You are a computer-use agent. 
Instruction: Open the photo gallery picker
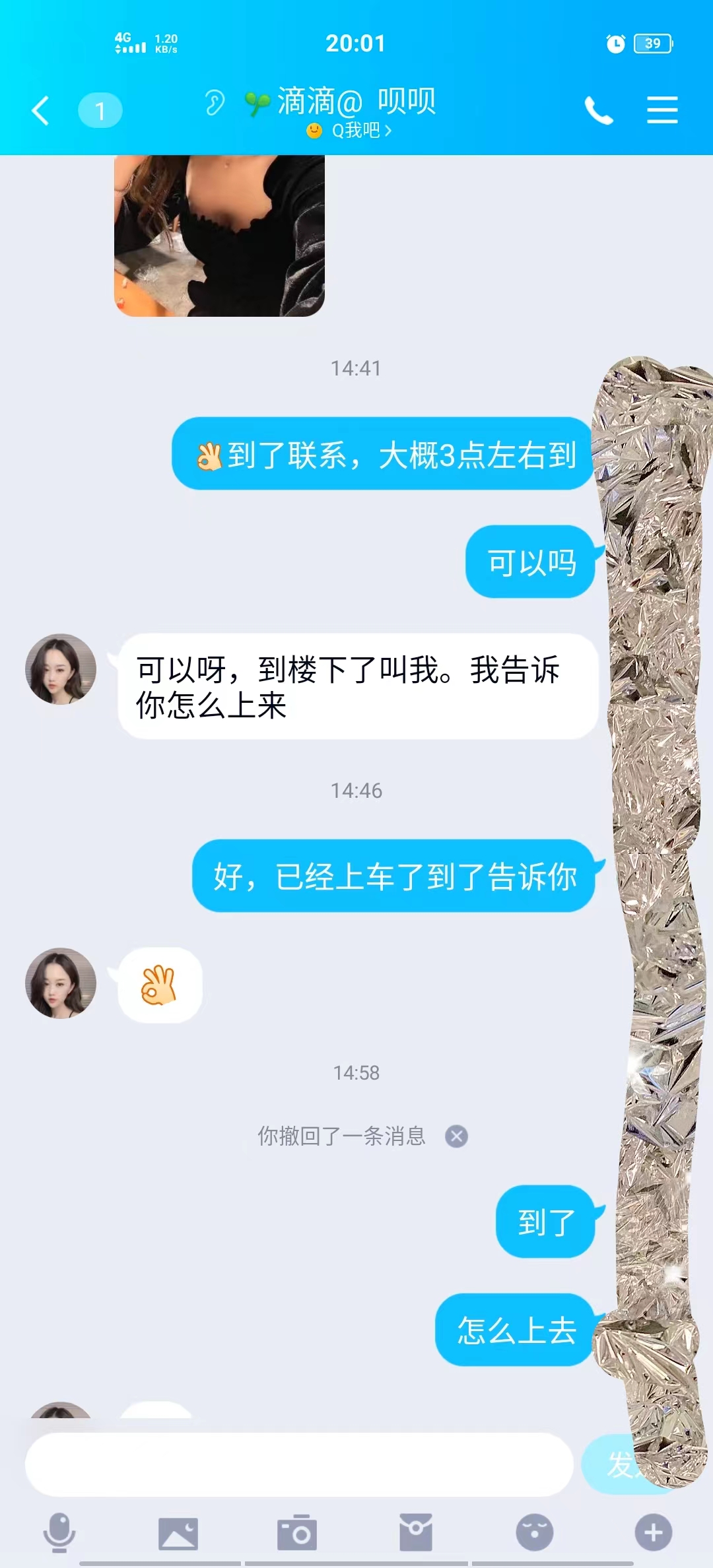[x=178, y=1532]
